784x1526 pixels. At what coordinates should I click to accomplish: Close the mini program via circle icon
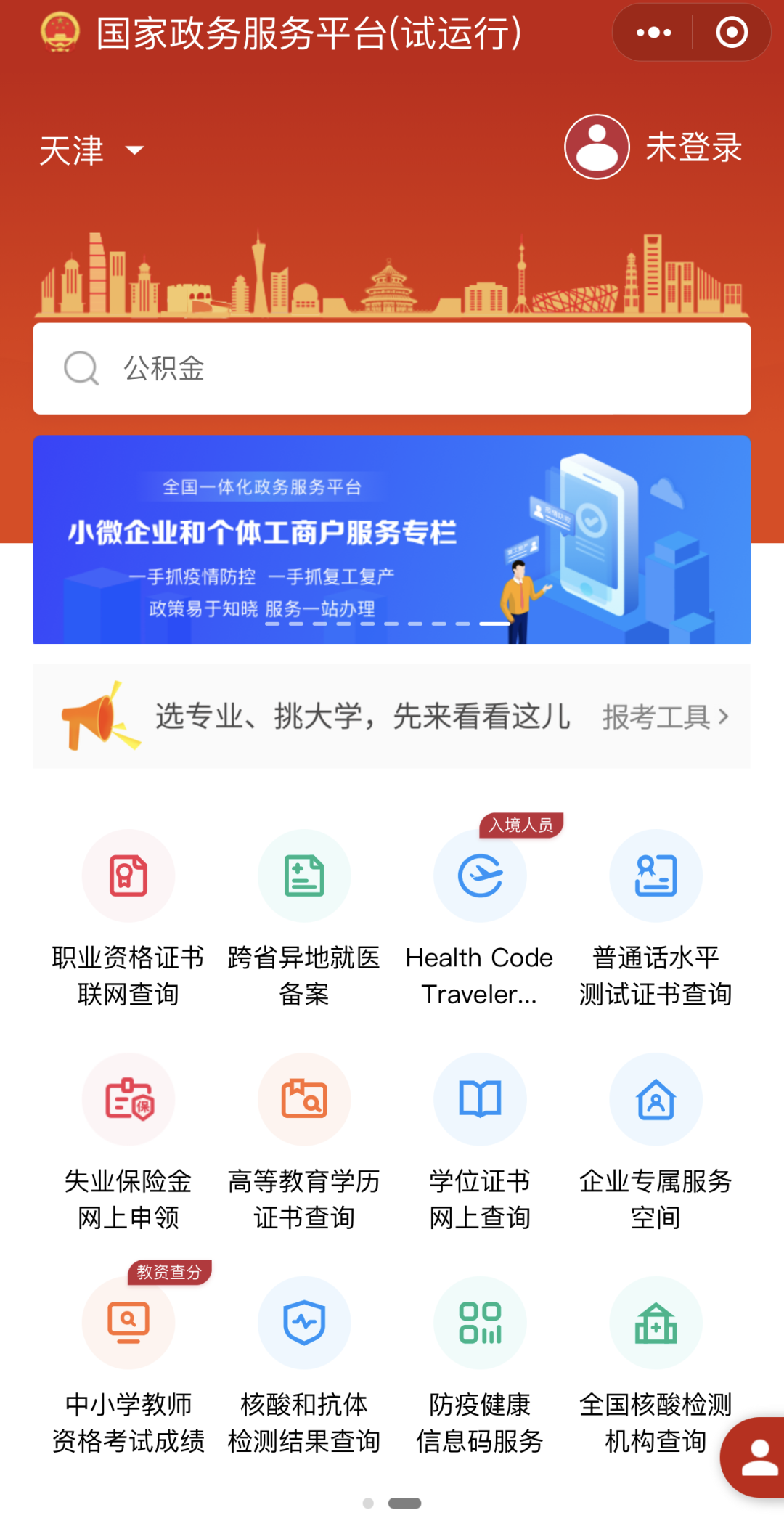coord(731,33)
